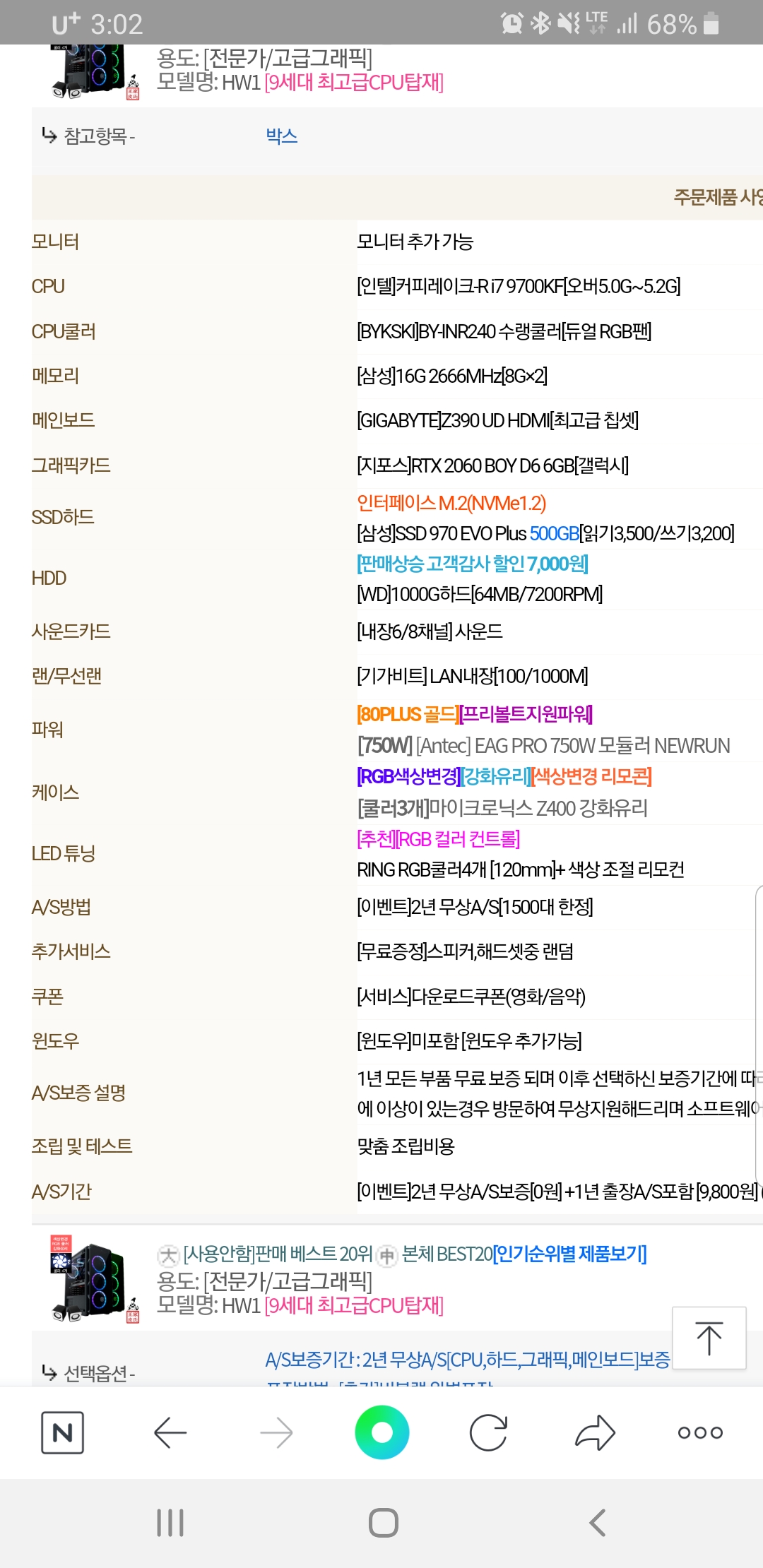Screen dimensions: 763x1568
Task: Share this page via the share arrow
Action: (595, 1432)
